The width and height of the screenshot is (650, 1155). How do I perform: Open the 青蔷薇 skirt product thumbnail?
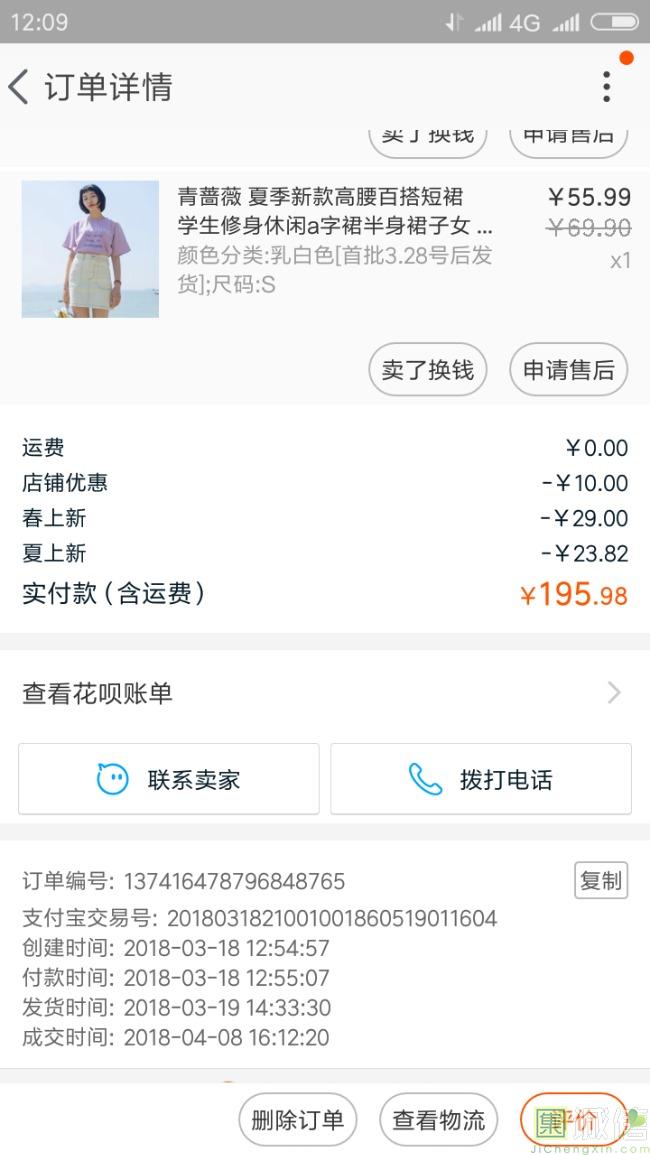(90, 249)
